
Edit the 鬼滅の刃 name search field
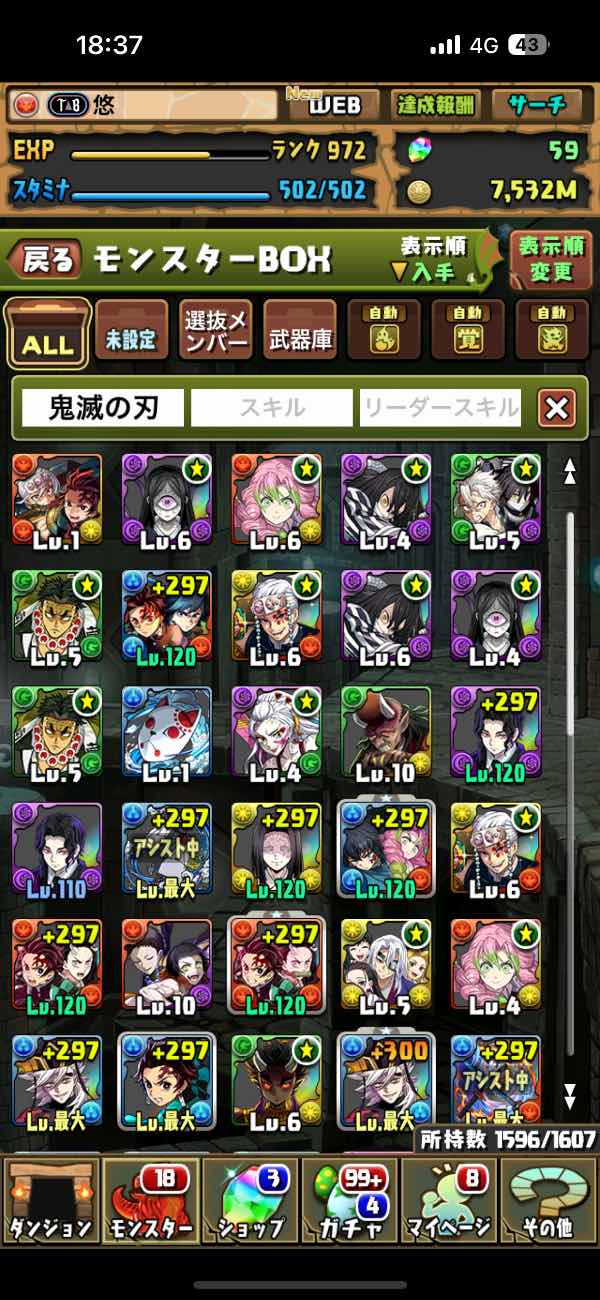103,407
